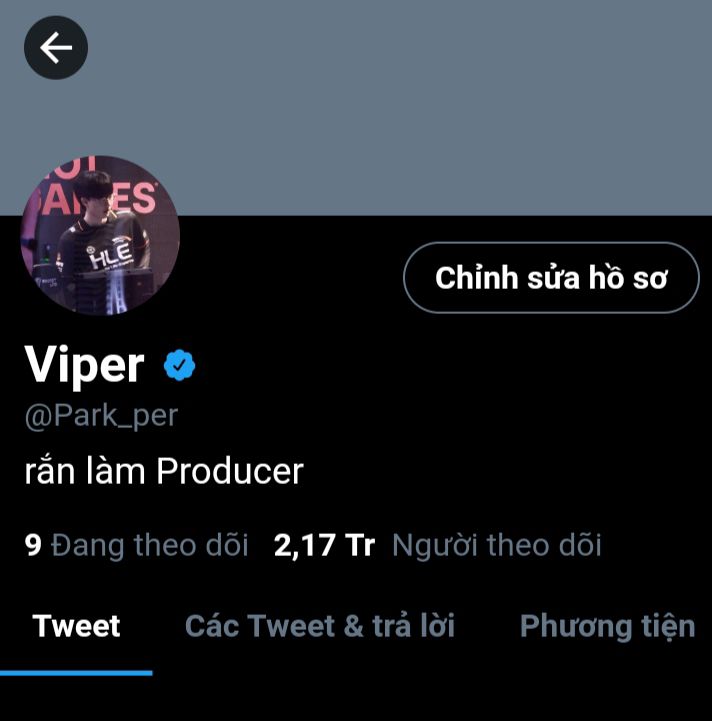The height and width of the screenshot is (721, 712).
Task: Show the Phương tiện tab
Action: coord(607,627)
